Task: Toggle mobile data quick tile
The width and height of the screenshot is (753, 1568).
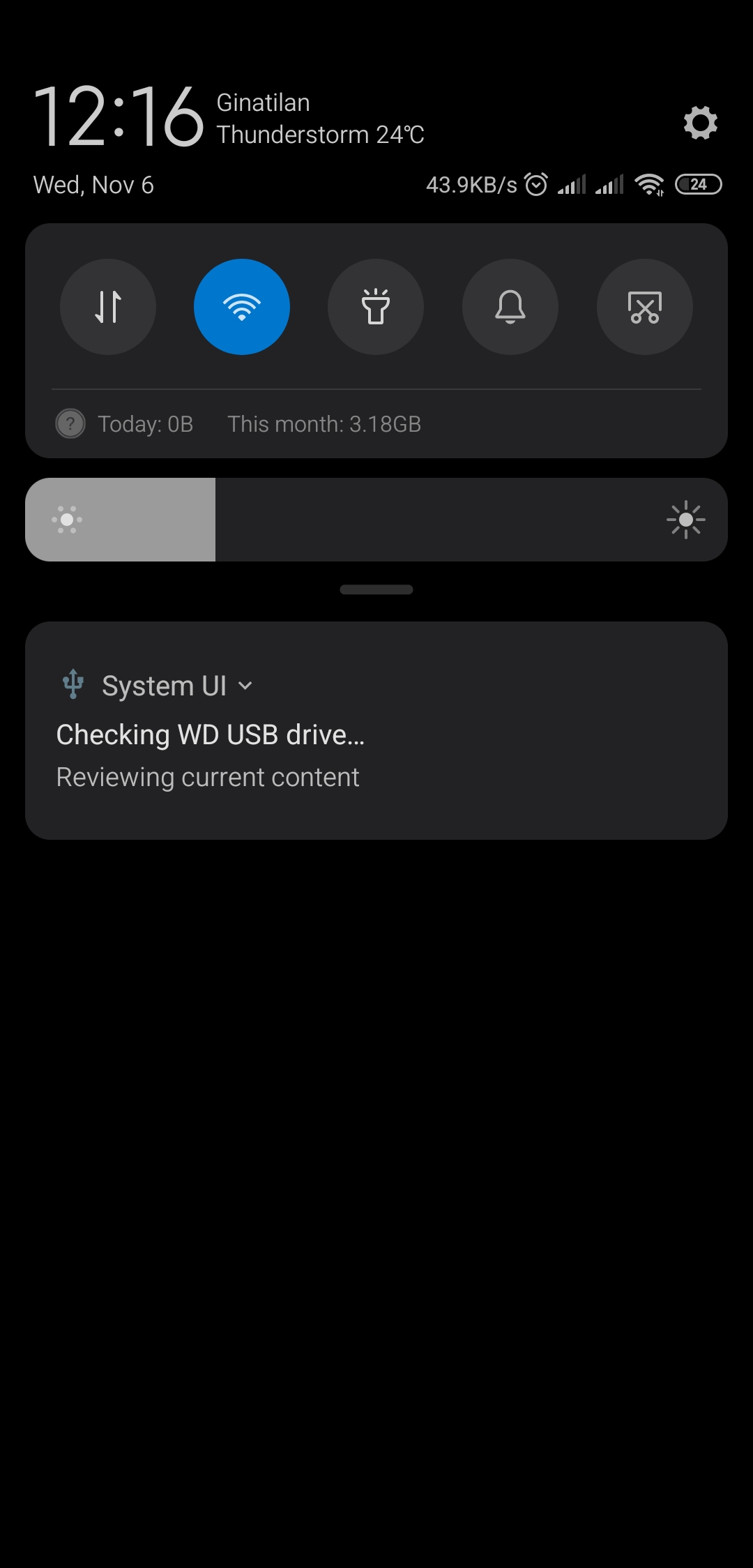Action: click(x=108, y=307)
